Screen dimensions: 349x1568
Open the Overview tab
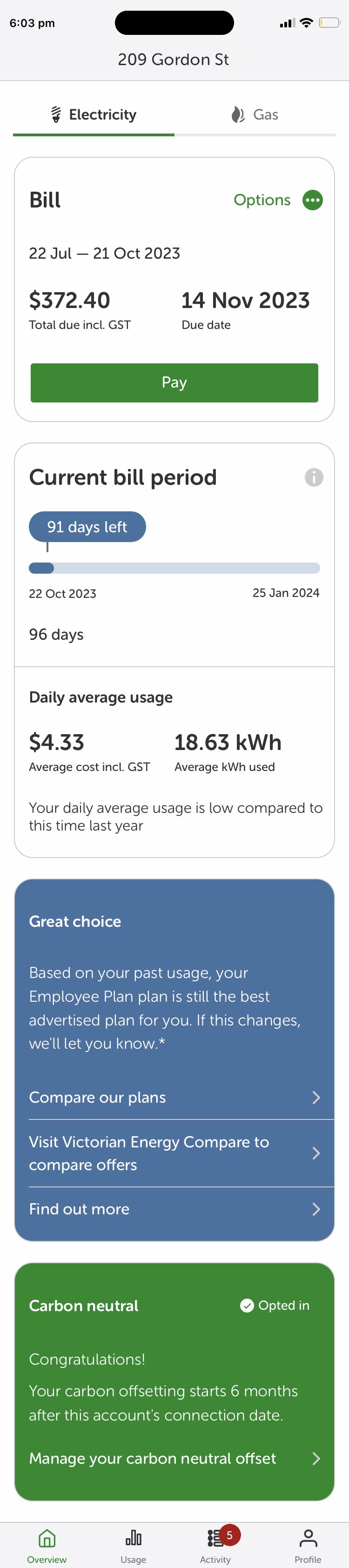(x=47, y=1546)
